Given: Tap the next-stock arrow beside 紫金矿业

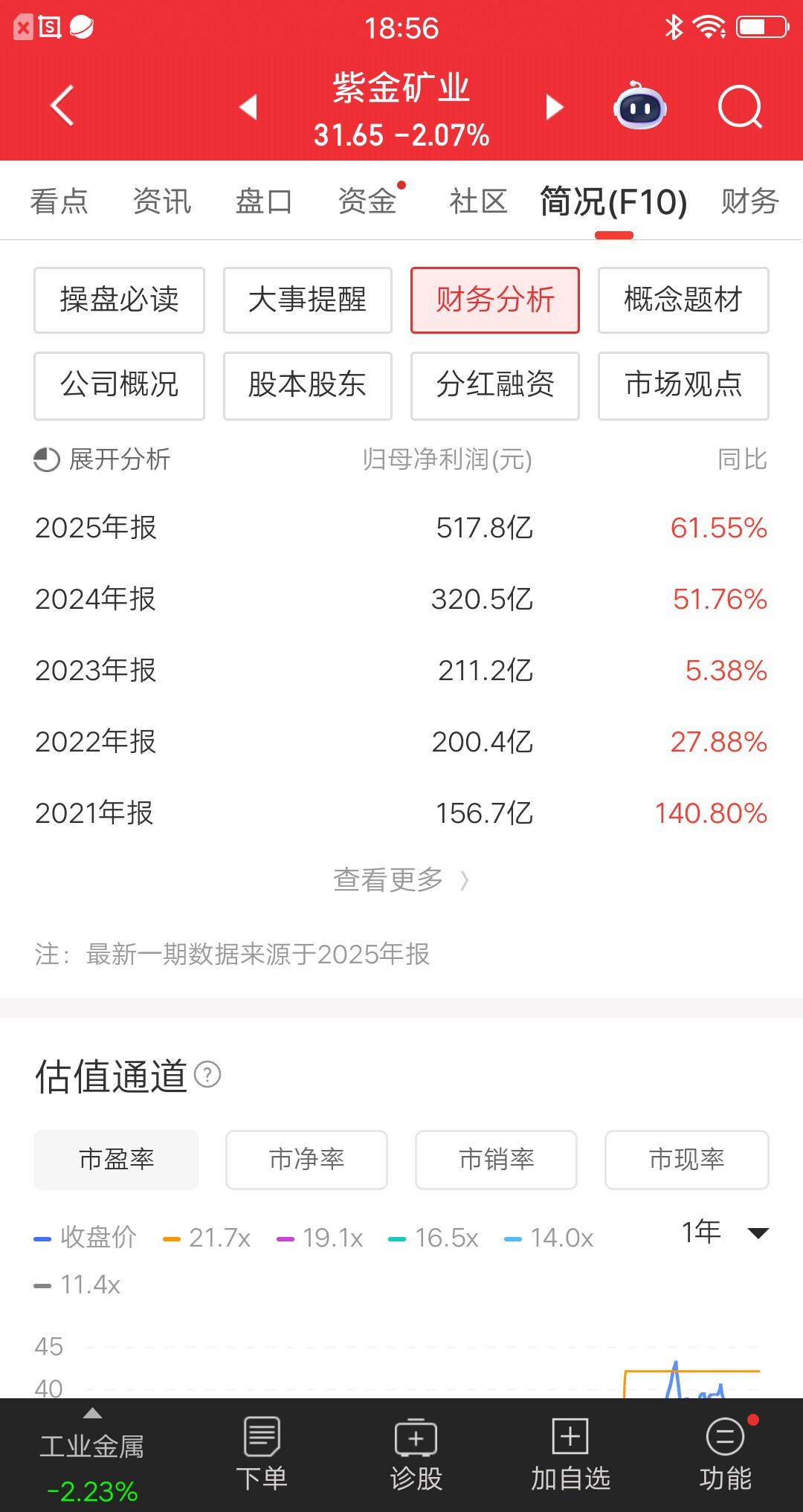Looking at the screenshot, I should (x=553, y=107).
